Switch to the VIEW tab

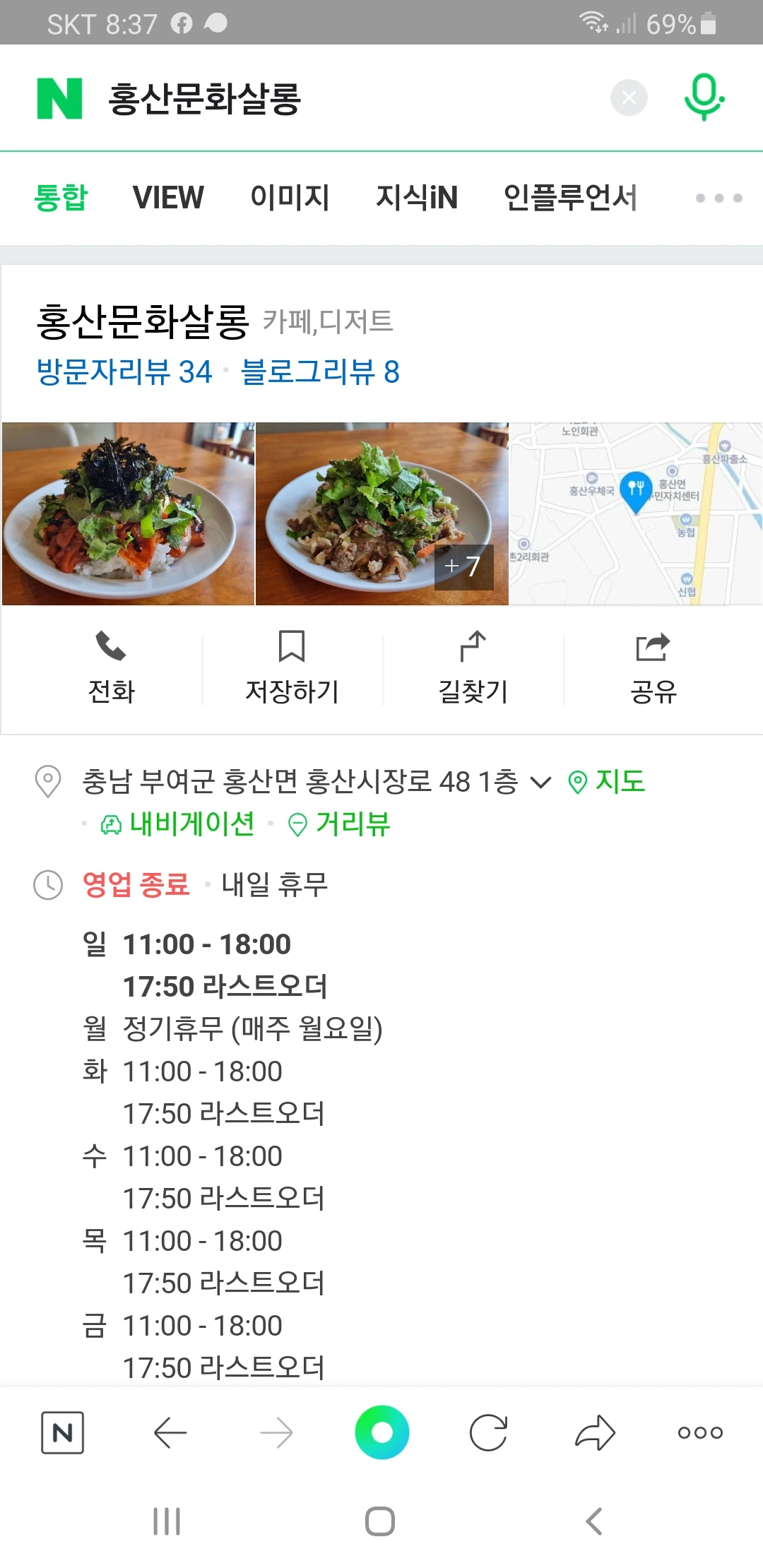point(168,198)
